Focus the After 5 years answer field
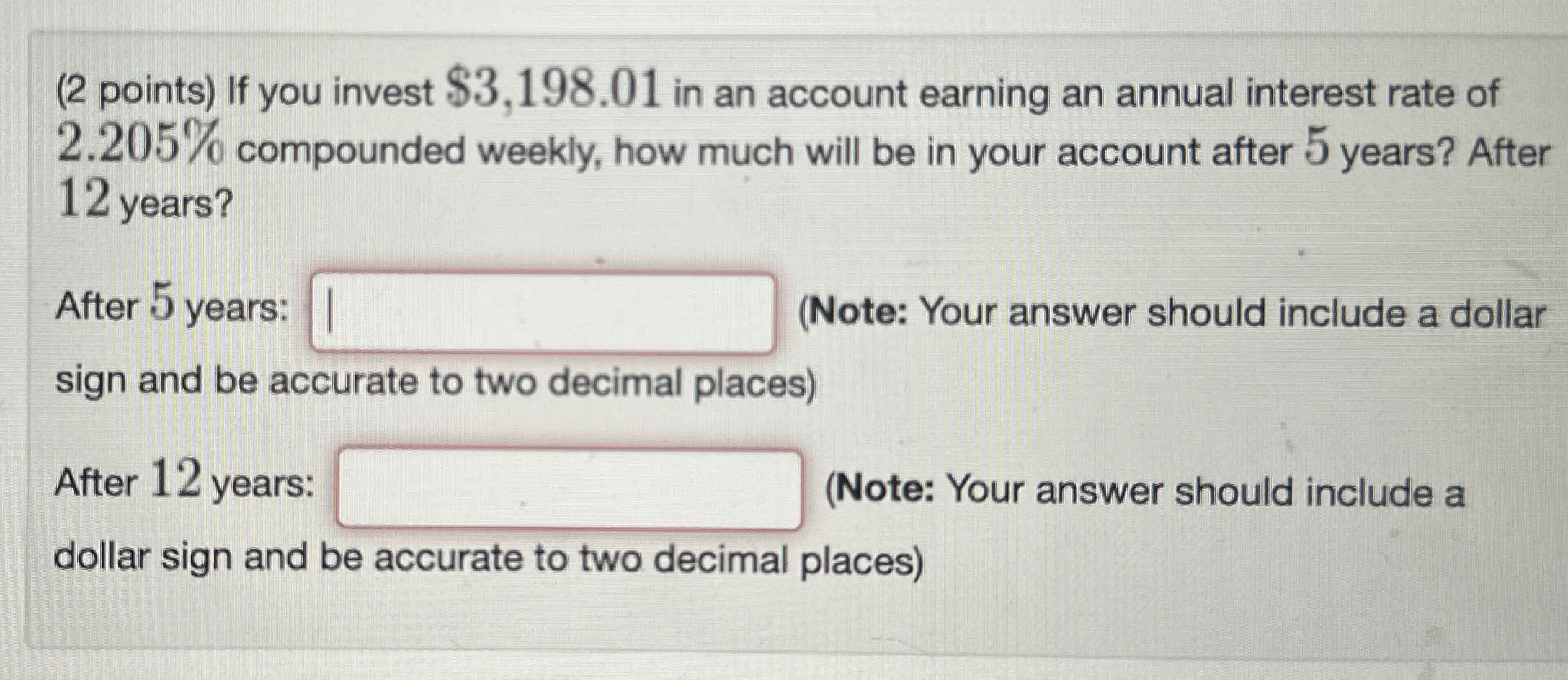The width and height of the screenshot is (1568, 680). tap(543, 313)
